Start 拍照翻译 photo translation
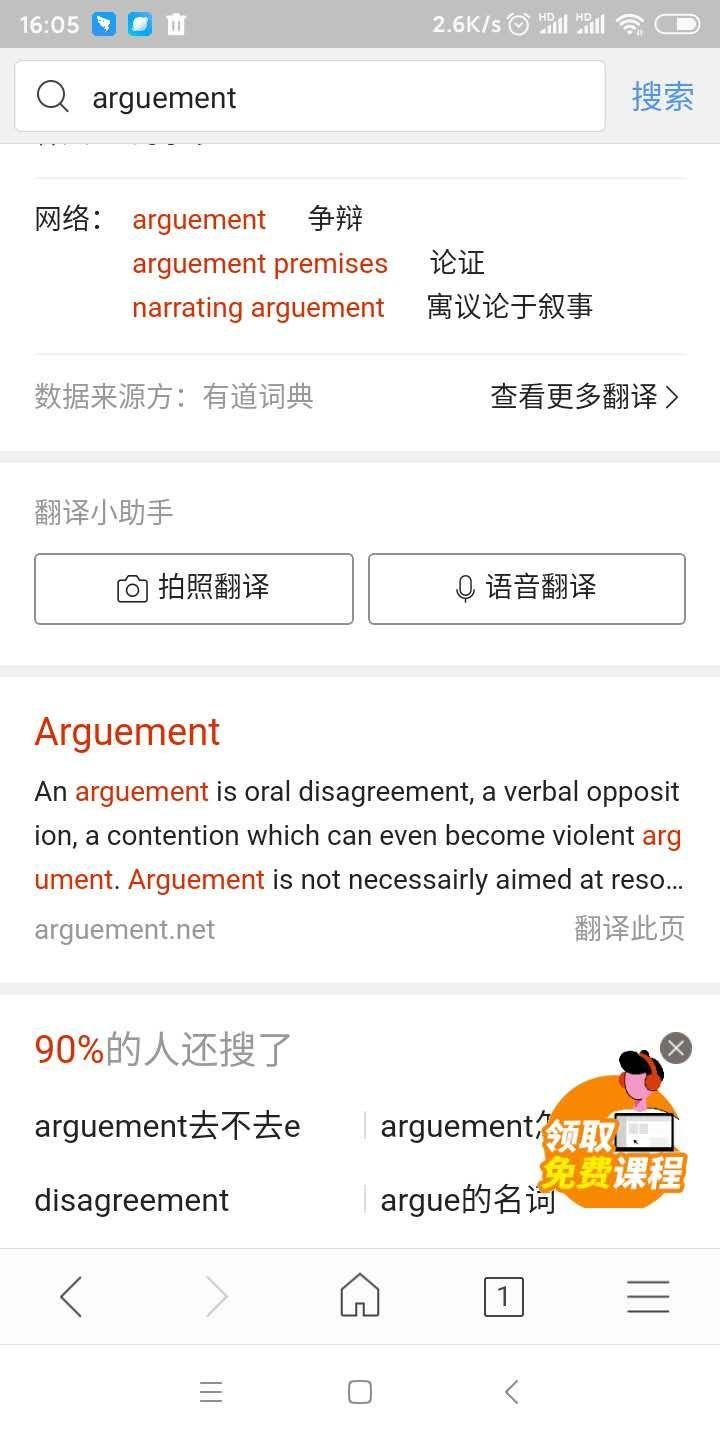Image resolution: width=720 pixels, height=1440 pixels. point(194,588)
